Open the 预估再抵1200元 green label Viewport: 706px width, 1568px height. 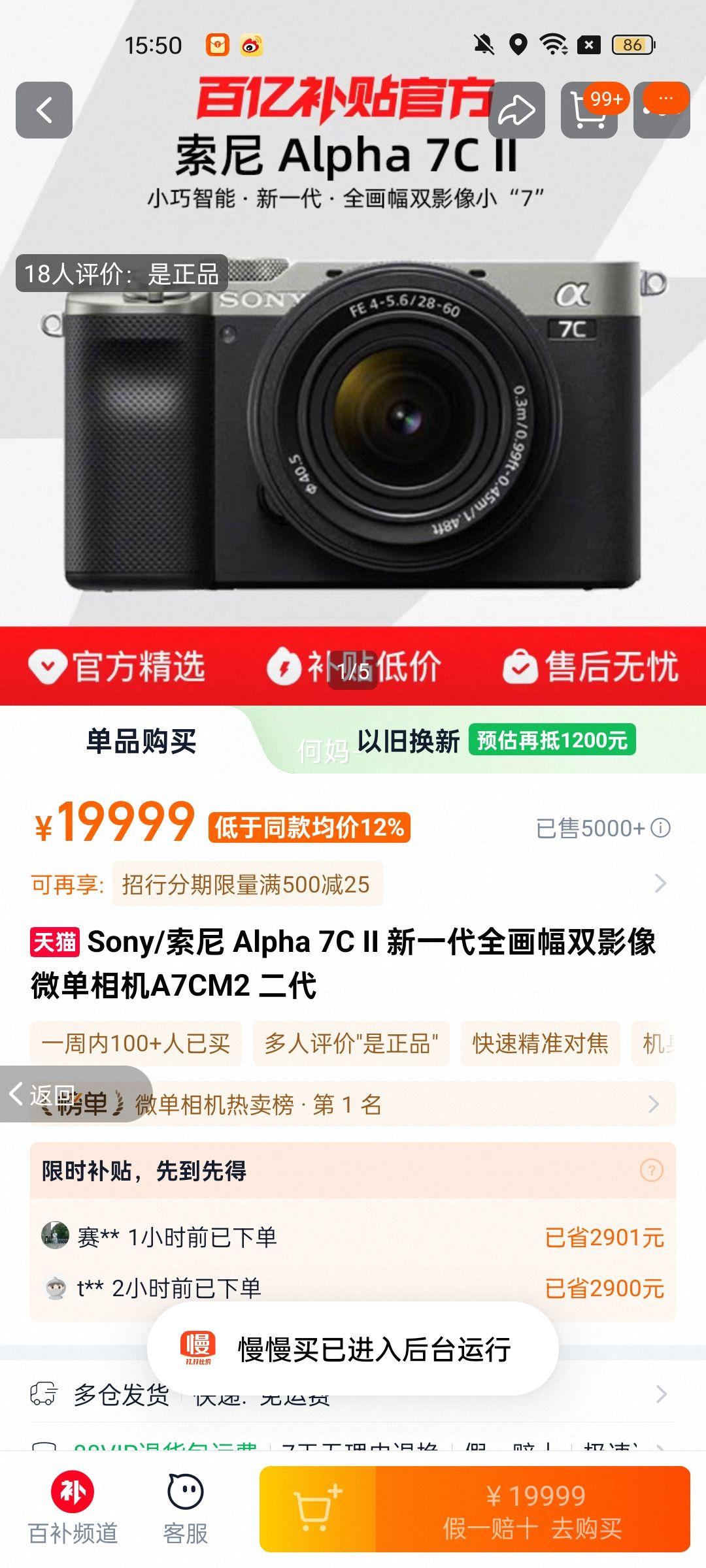(552, 743)
